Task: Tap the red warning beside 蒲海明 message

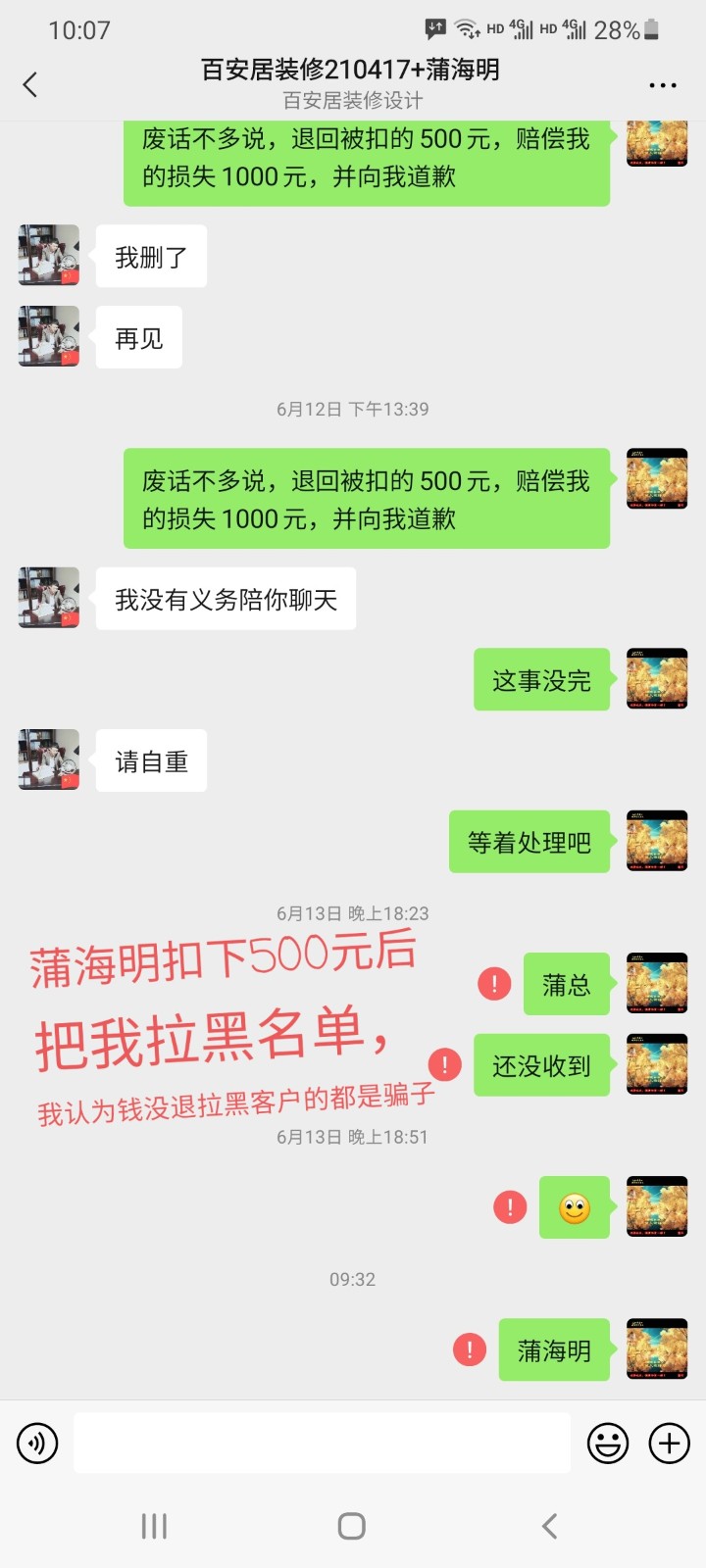Action: 470,1349
